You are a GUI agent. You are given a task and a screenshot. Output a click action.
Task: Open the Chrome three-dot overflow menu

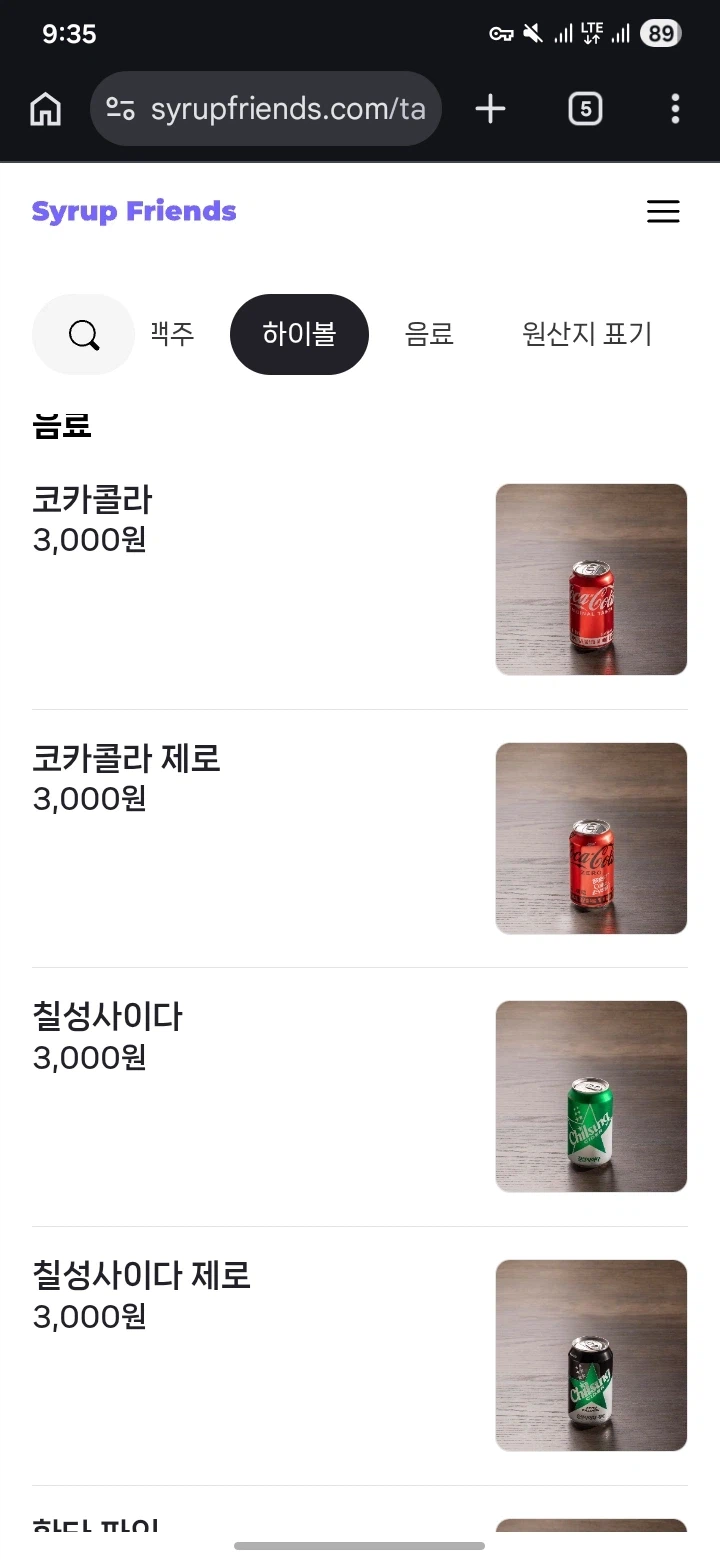tap(676, 108)
